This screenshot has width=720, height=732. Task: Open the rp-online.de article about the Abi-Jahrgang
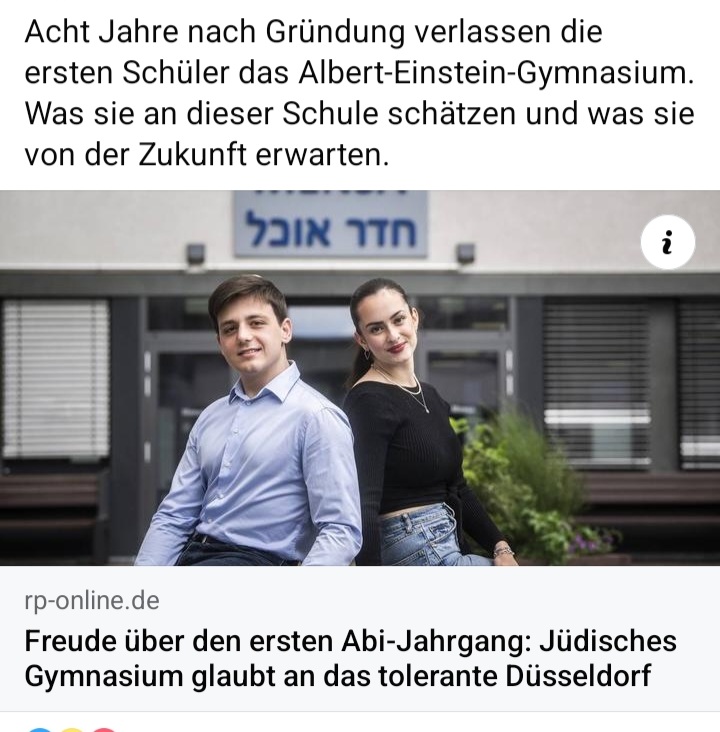350,657
